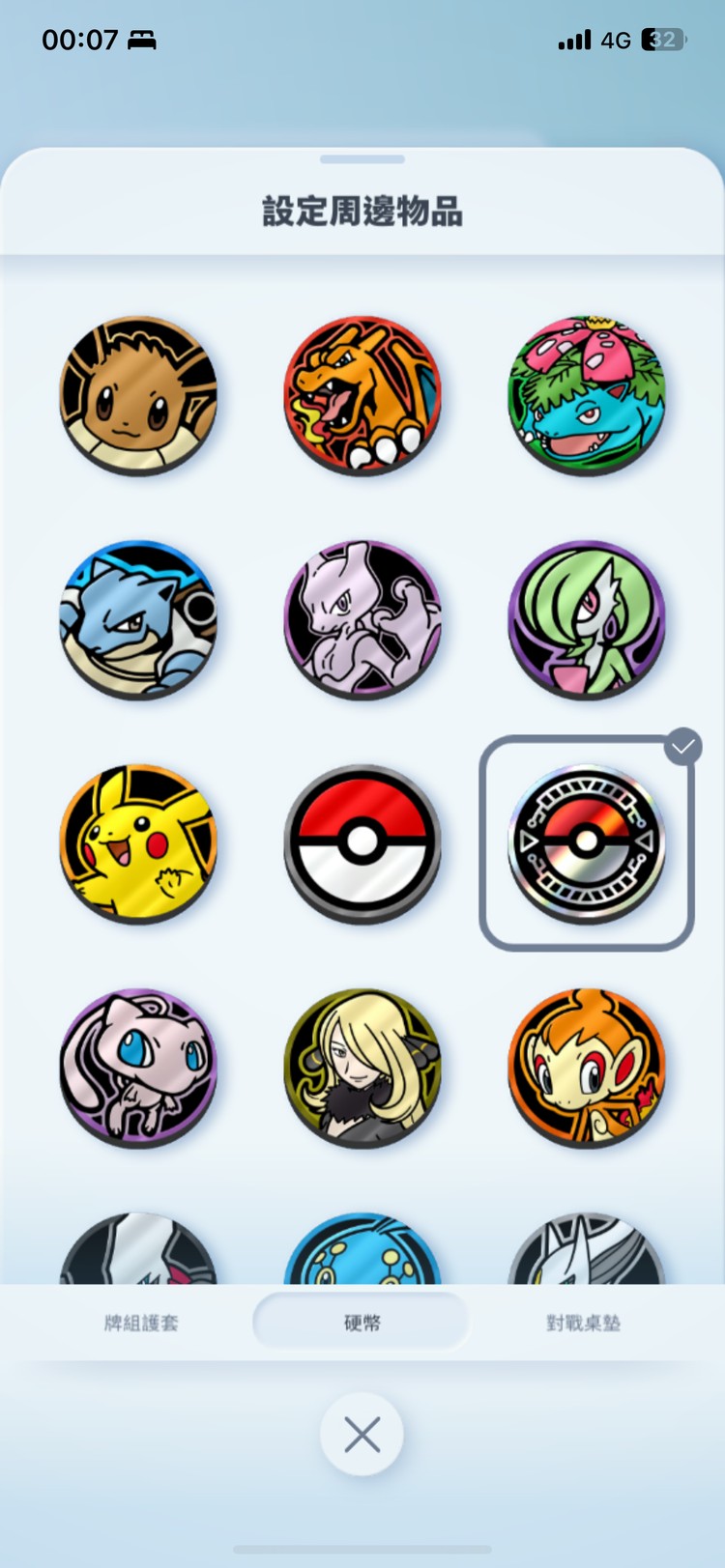725x1568 pixels.
Task: Switch to the 牌組護套 tab
Action: 141,1323
